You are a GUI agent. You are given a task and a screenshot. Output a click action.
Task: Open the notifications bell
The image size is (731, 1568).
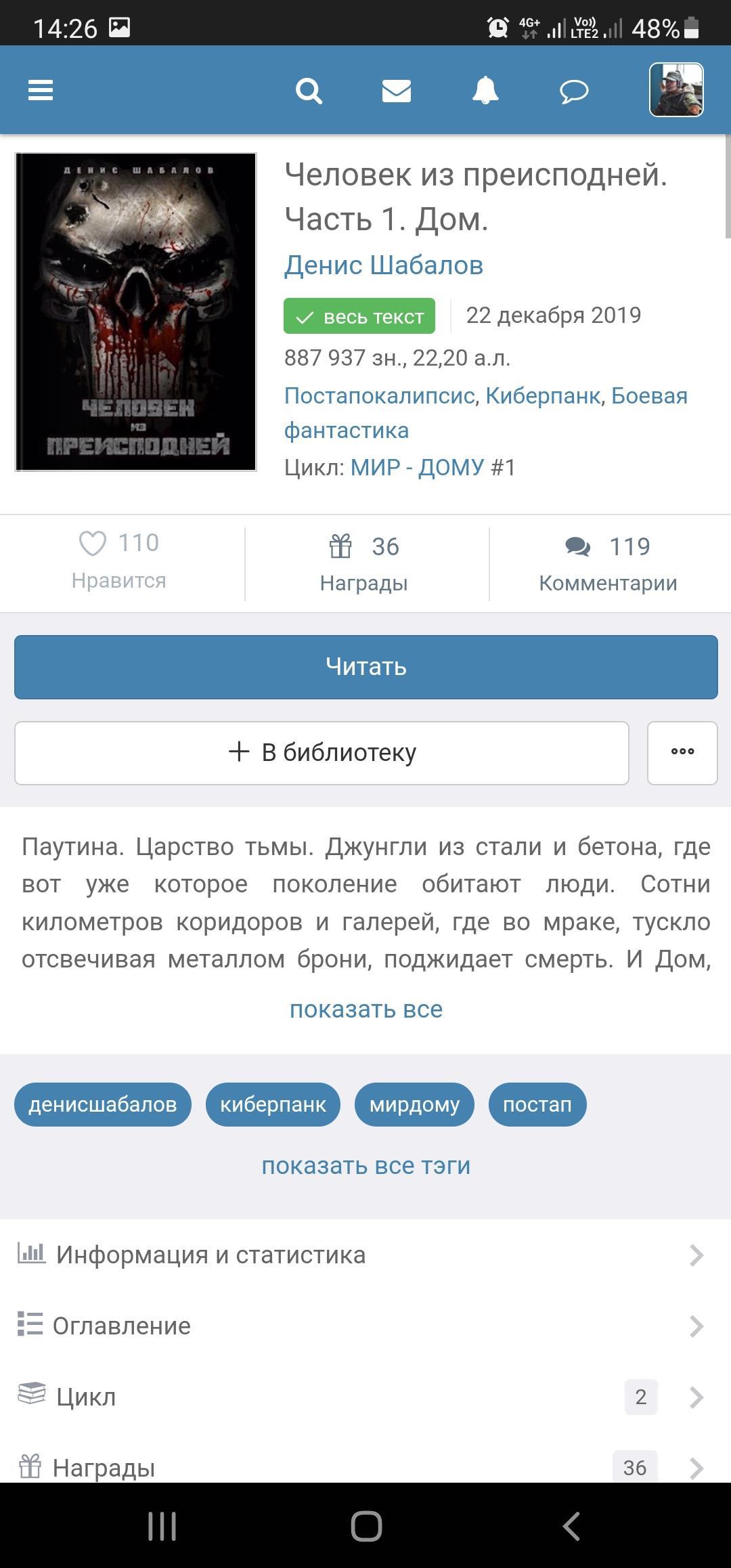[x=485, y=90]
